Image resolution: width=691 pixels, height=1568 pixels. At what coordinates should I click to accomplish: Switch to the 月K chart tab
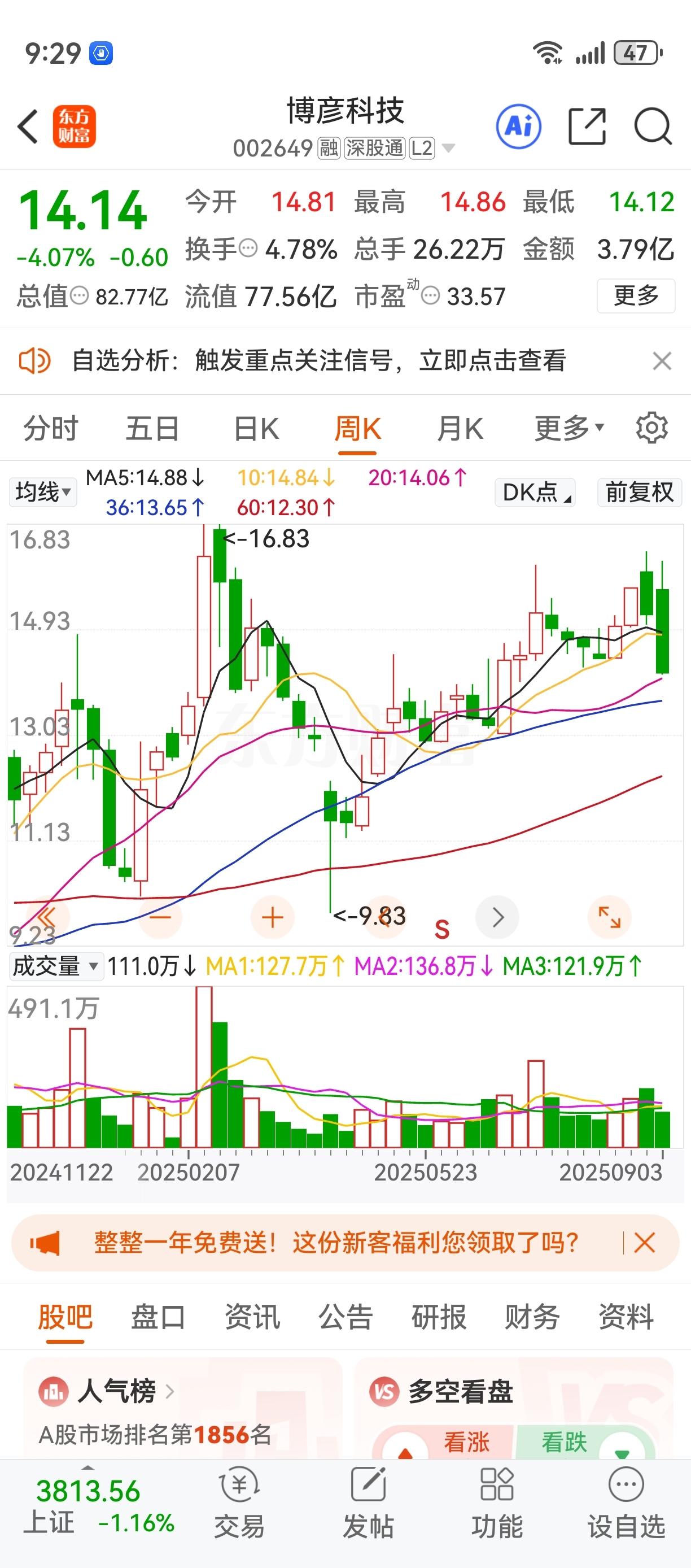(460, 429)
